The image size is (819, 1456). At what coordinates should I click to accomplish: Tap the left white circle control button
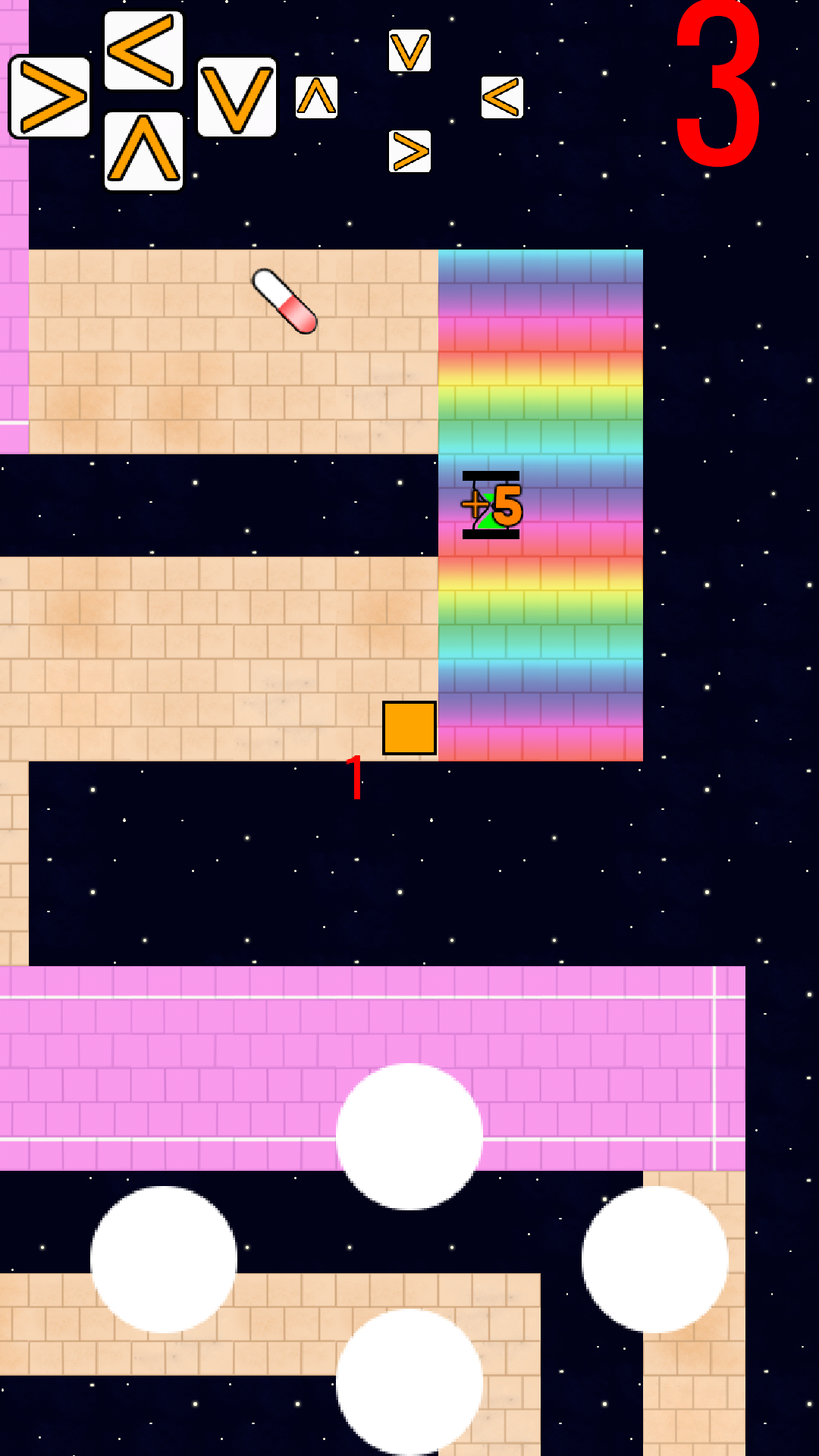[x=164, y=1259]
